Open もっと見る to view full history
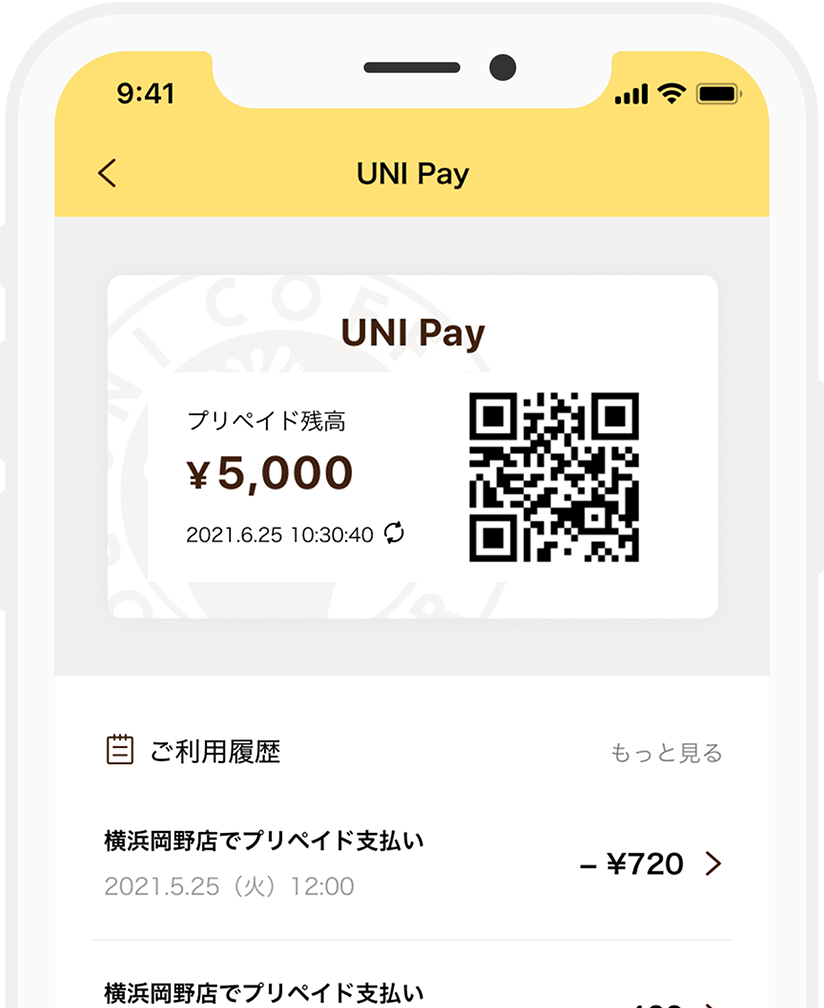This screenshot has width=824, height=1008. coord(665,753)
